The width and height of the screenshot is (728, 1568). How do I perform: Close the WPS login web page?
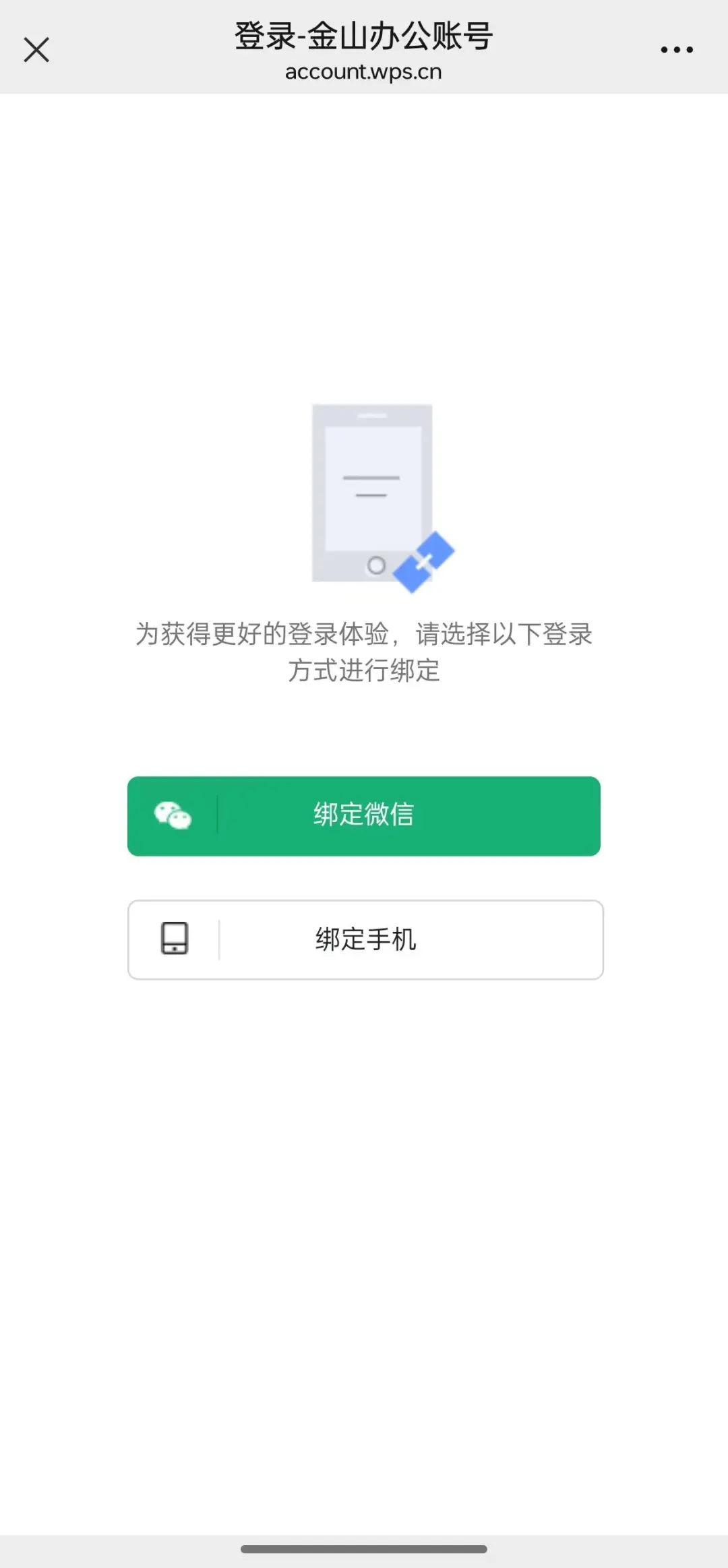(36, 50)
